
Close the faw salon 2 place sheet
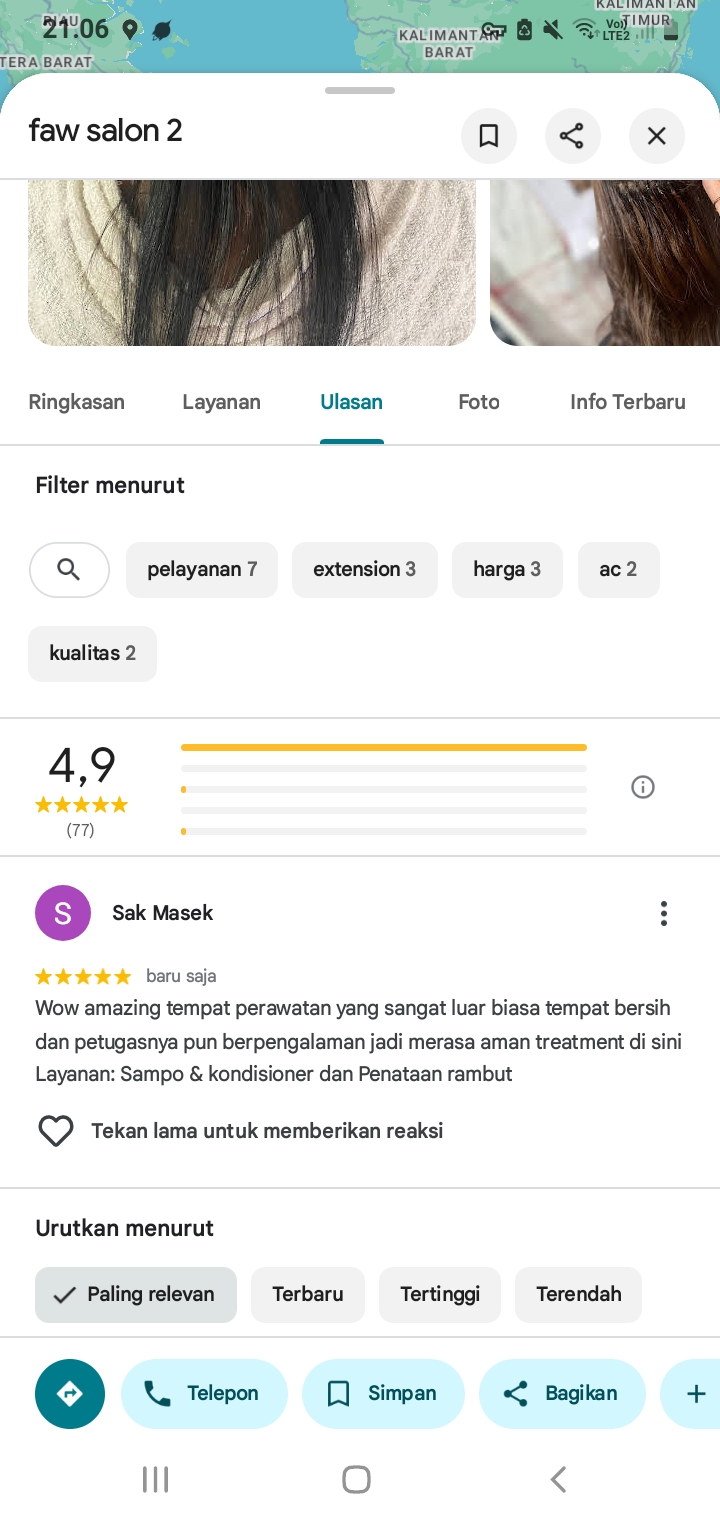click(x=656, y=136)
